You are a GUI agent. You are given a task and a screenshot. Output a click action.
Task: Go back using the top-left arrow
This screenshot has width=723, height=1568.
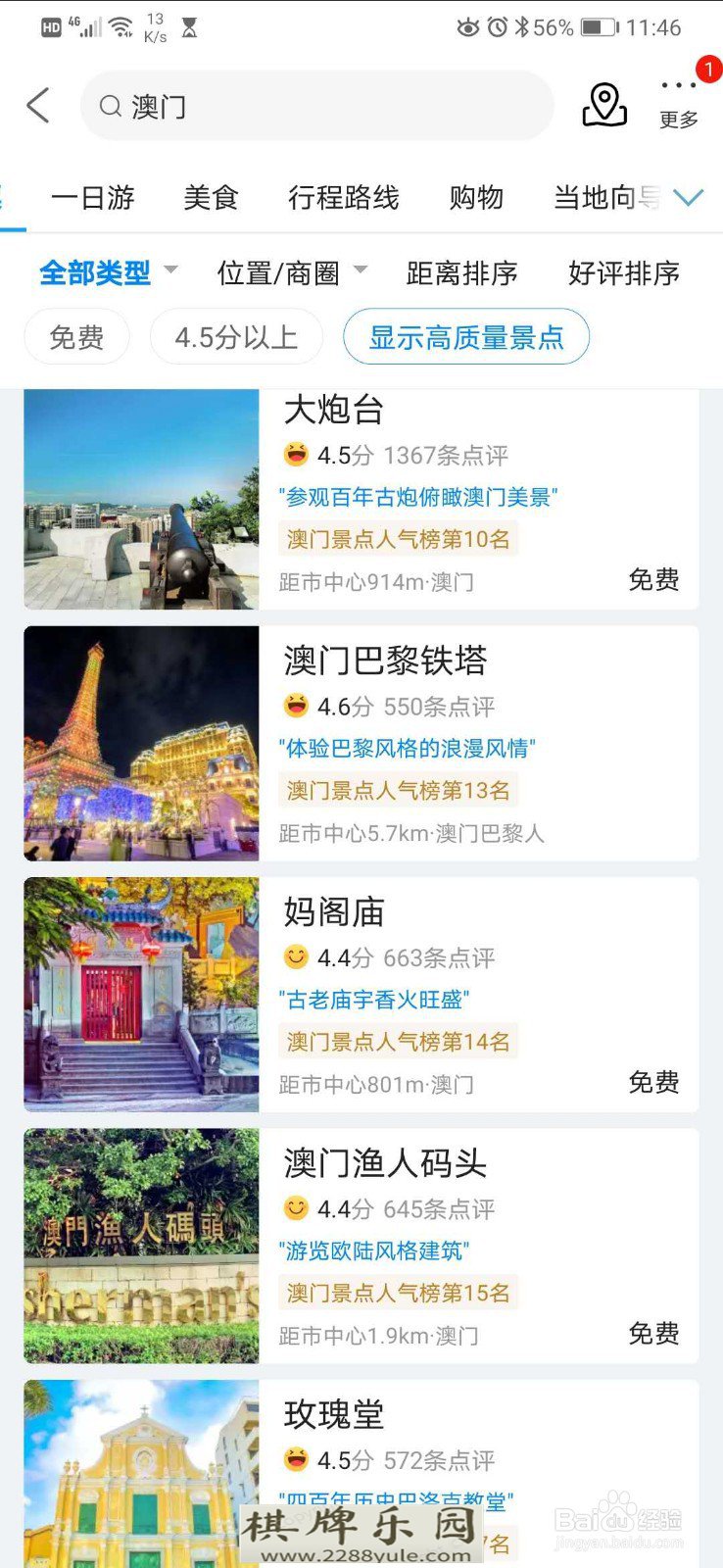tap(38, 105)
